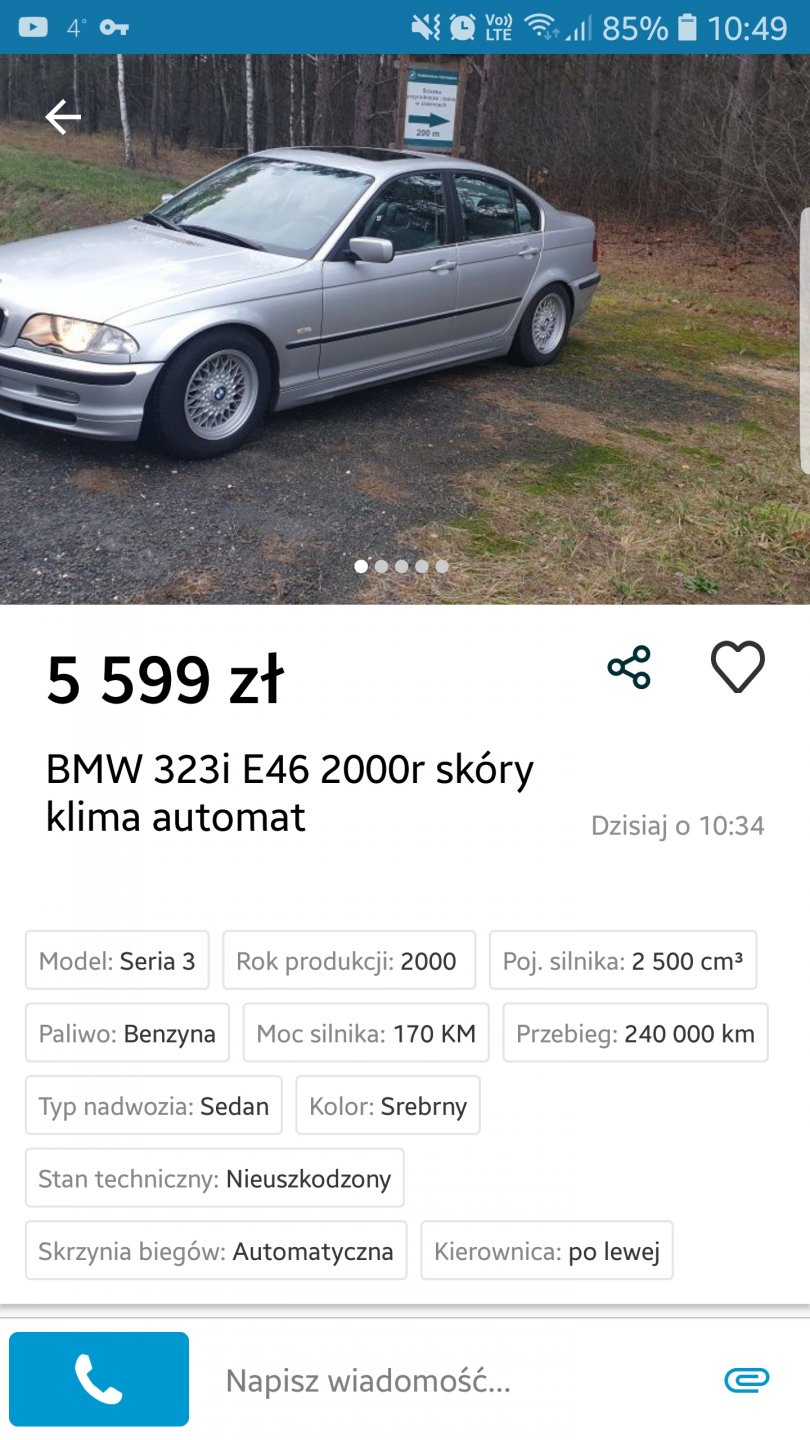The width and height of the screenshot is (810, 1440).
Task: Attach a file with the paperclip
Action: pos(746,1380)
